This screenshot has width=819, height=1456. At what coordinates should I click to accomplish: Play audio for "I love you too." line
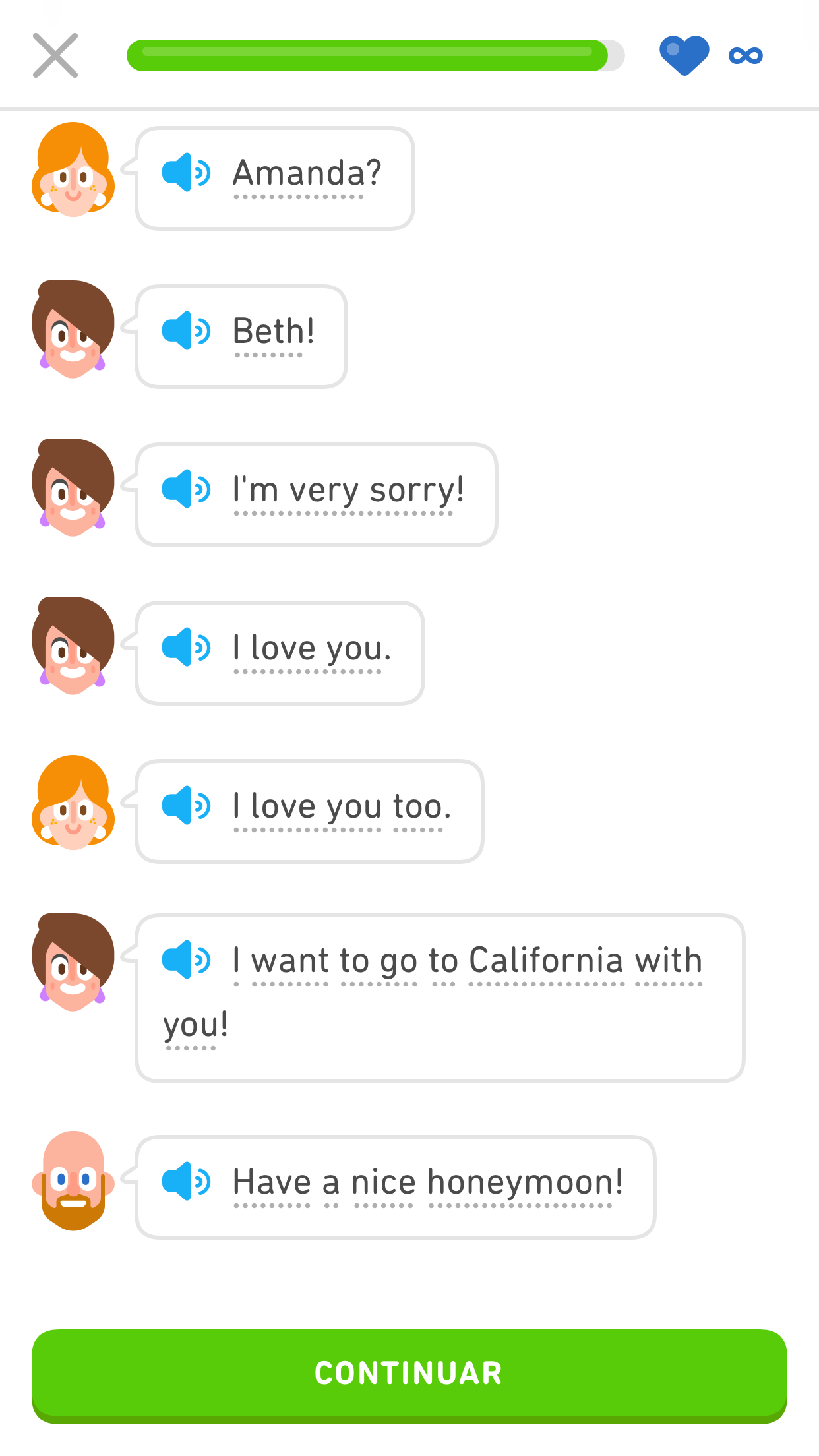coord(187,805)
